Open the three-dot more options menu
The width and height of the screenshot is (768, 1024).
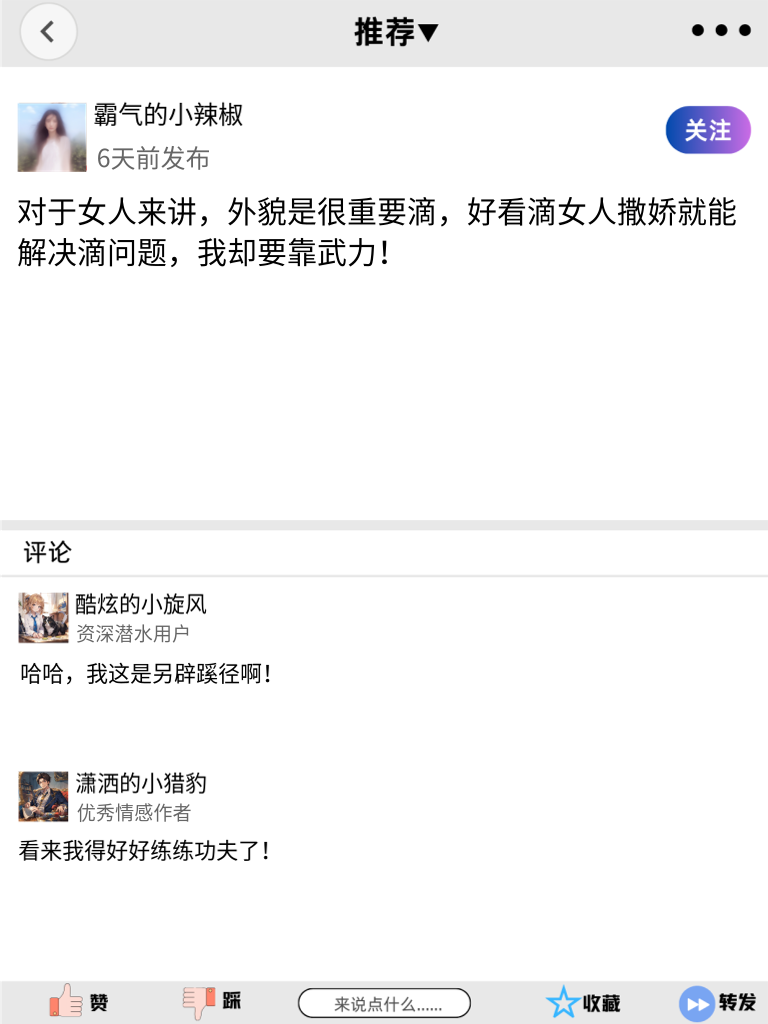(720, 30)
